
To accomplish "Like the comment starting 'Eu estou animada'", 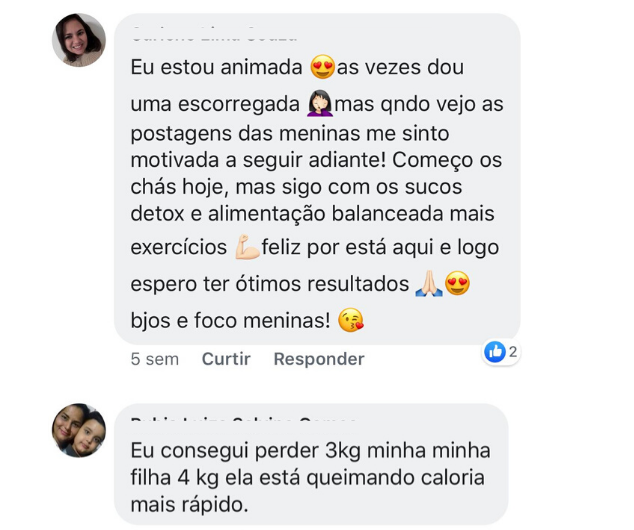I will tap(226, 359).
